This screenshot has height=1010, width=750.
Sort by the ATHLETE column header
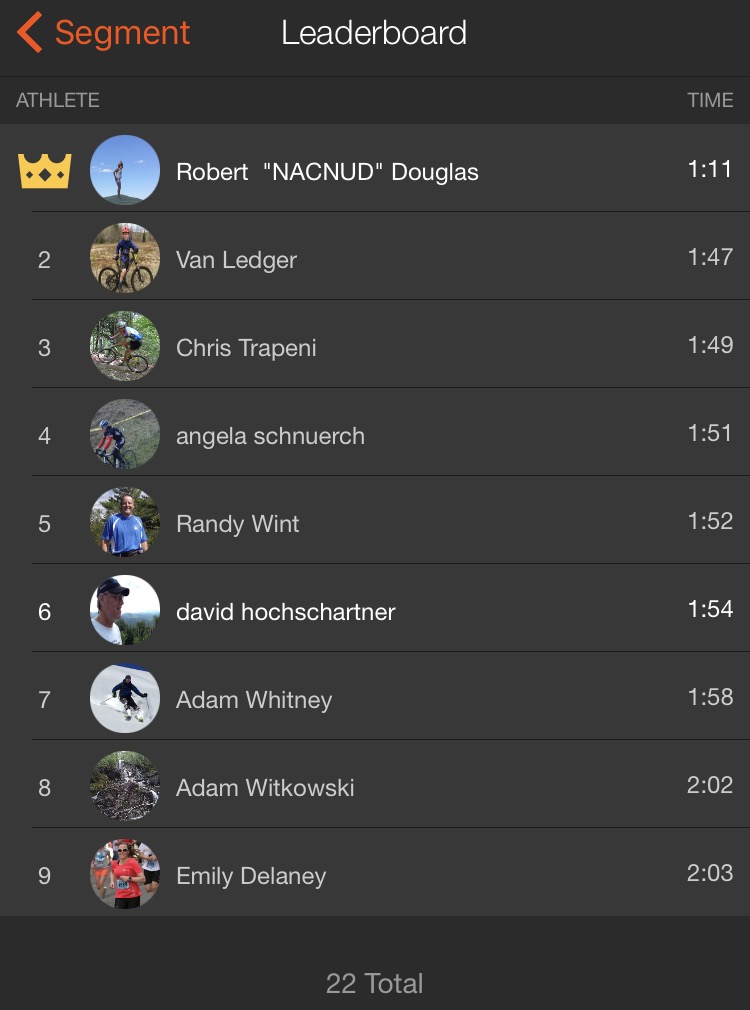pos(55,100)
